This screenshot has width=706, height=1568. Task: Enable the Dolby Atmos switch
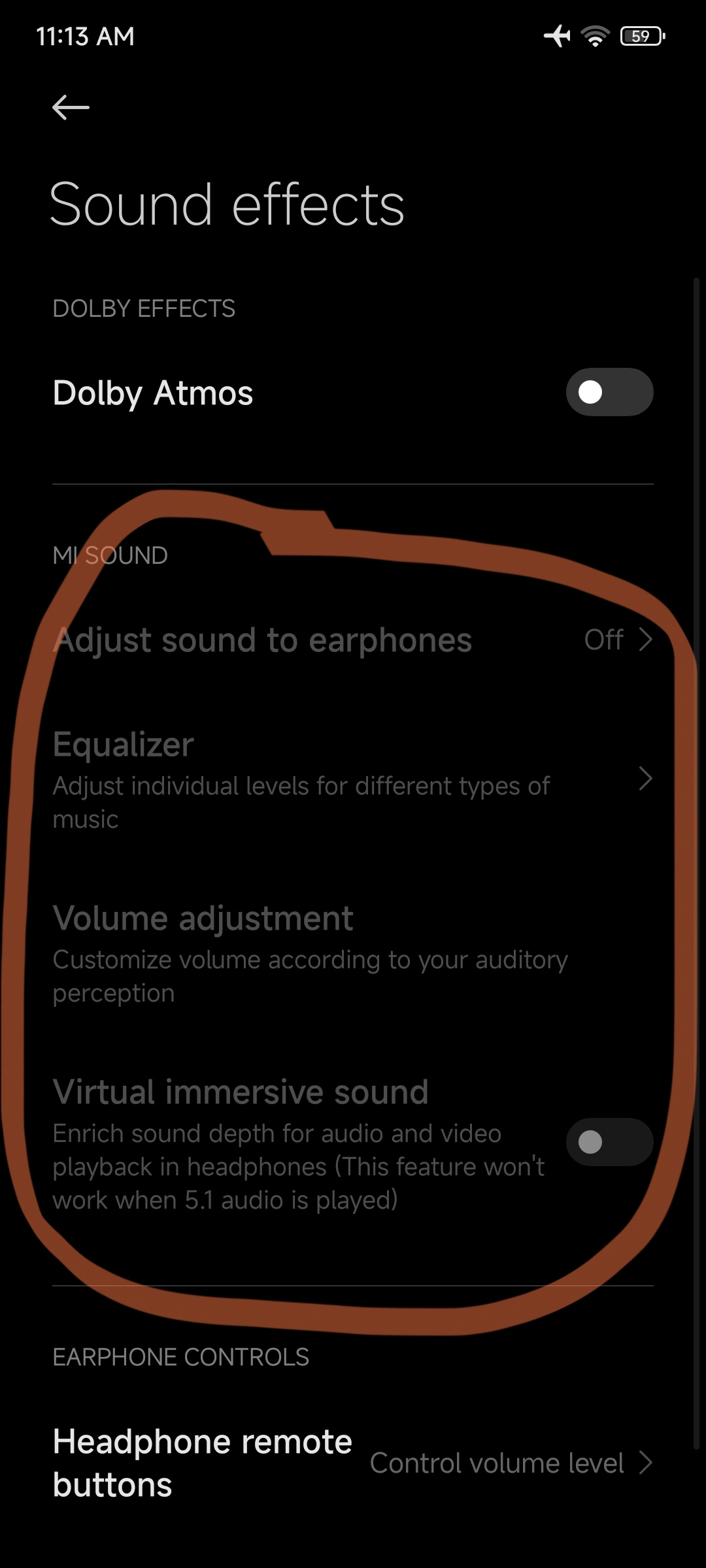click(609, 392)
